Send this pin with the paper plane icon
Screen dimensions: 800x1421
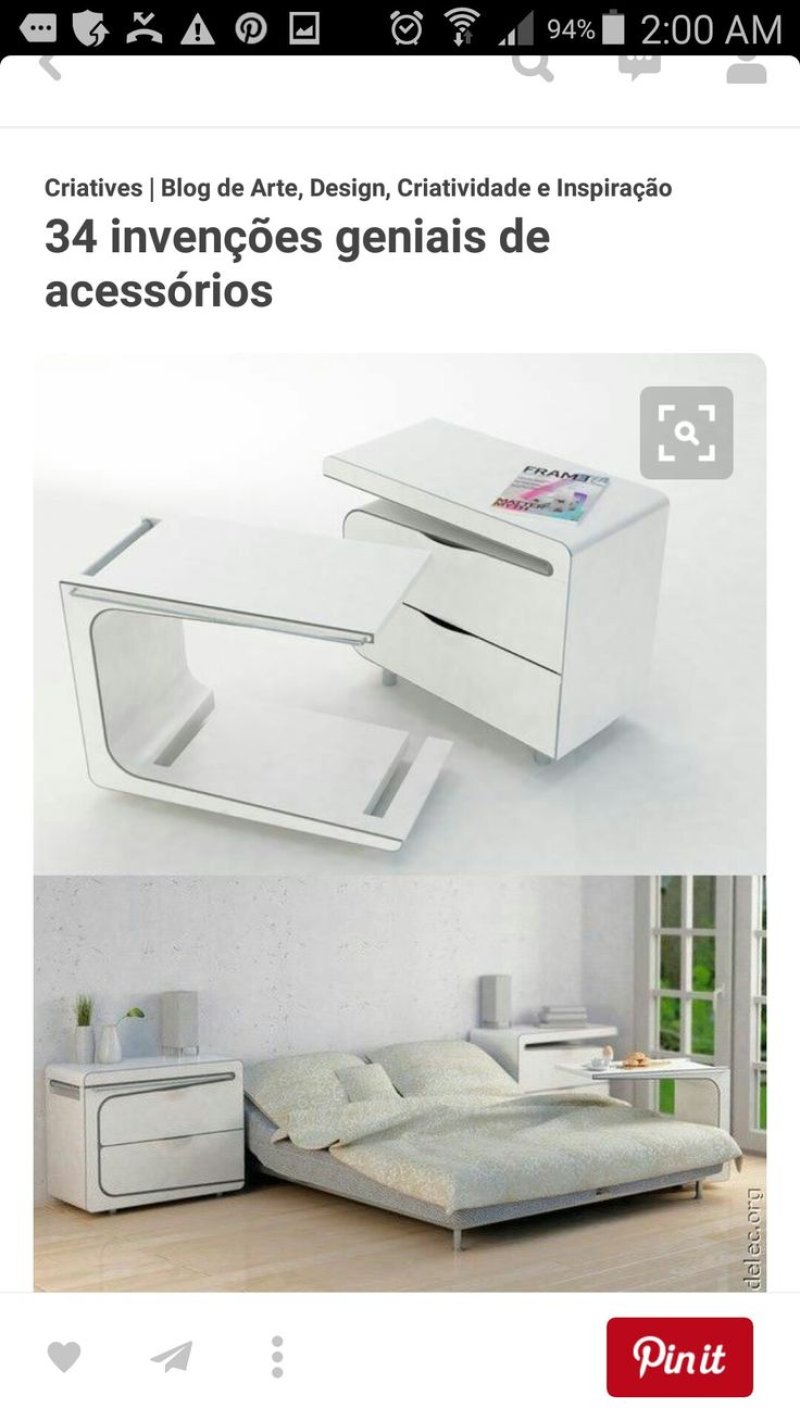pos(171,1357)
